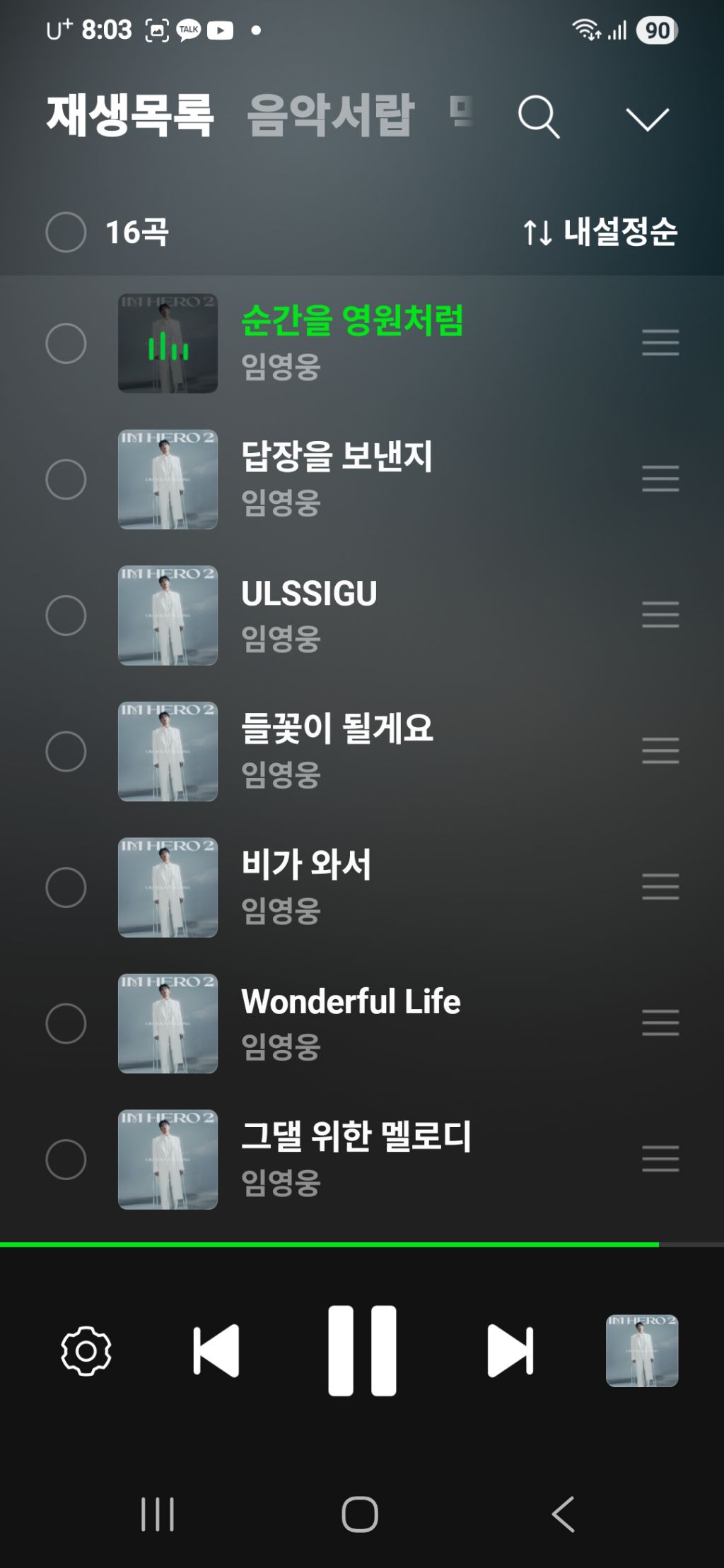Open the now-playing album cover

point(642,1350)
